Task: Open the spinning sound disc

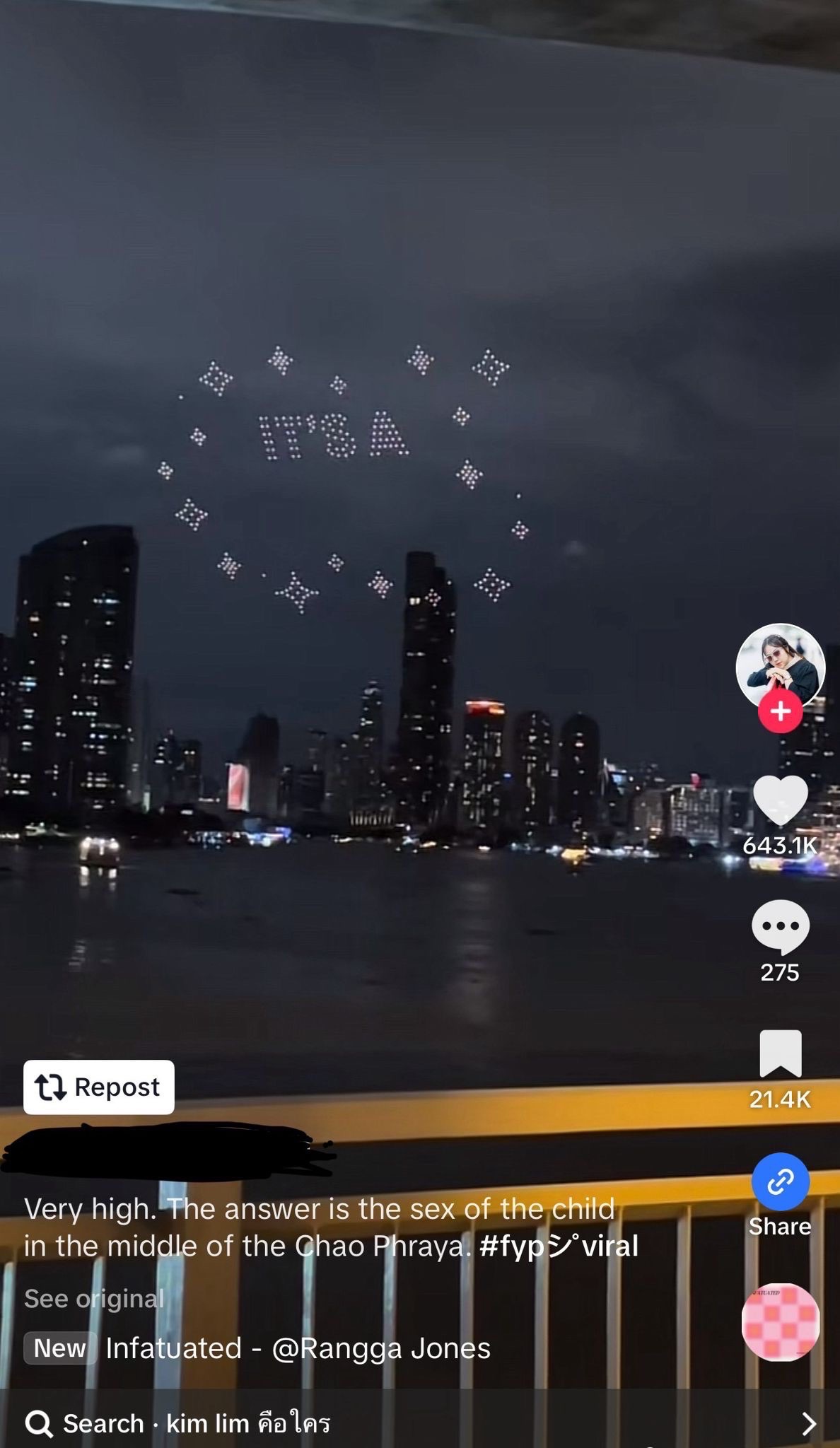Action: coord(780,1322)
